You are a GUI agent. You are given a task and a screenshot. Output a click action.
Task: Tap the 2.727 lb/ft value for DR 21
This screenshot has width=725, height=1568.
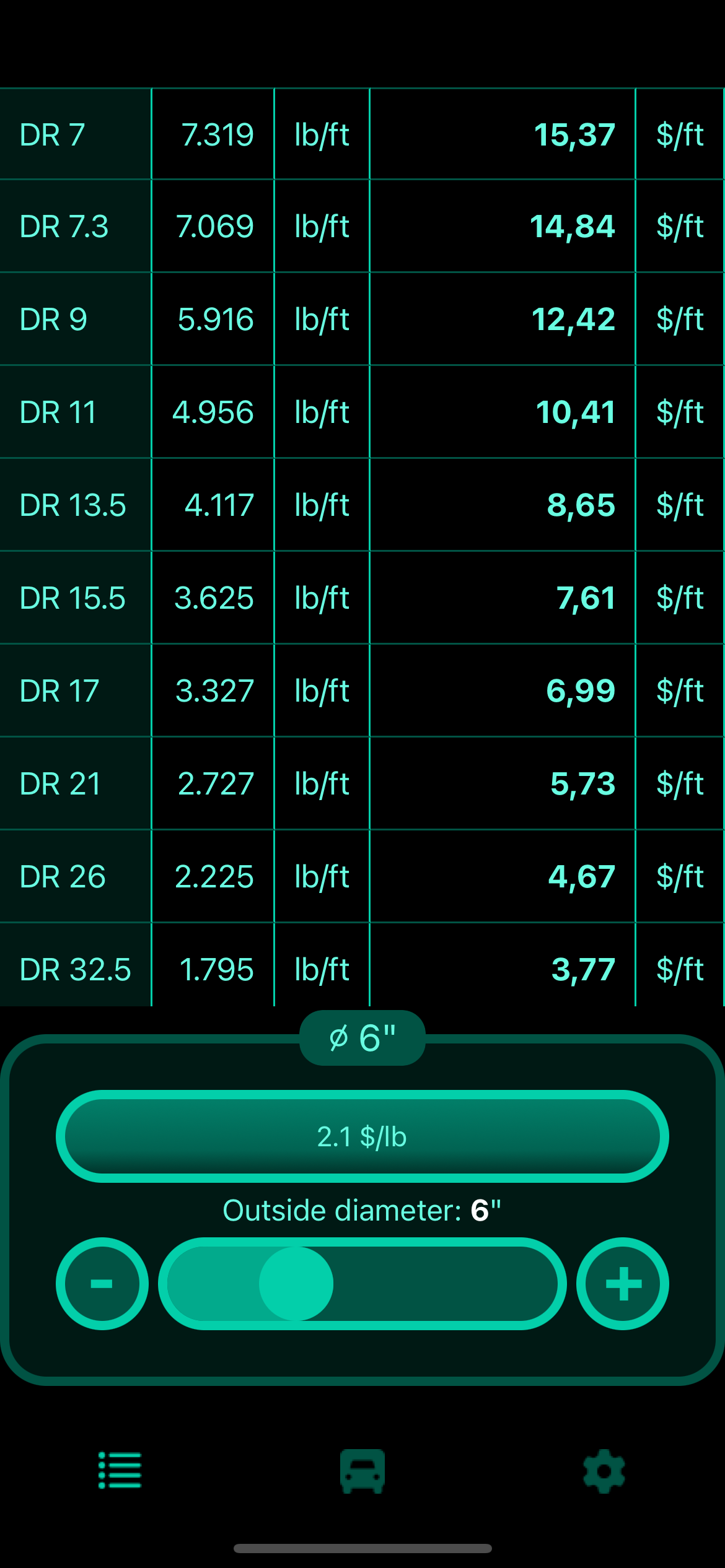(x=213, y=784)
